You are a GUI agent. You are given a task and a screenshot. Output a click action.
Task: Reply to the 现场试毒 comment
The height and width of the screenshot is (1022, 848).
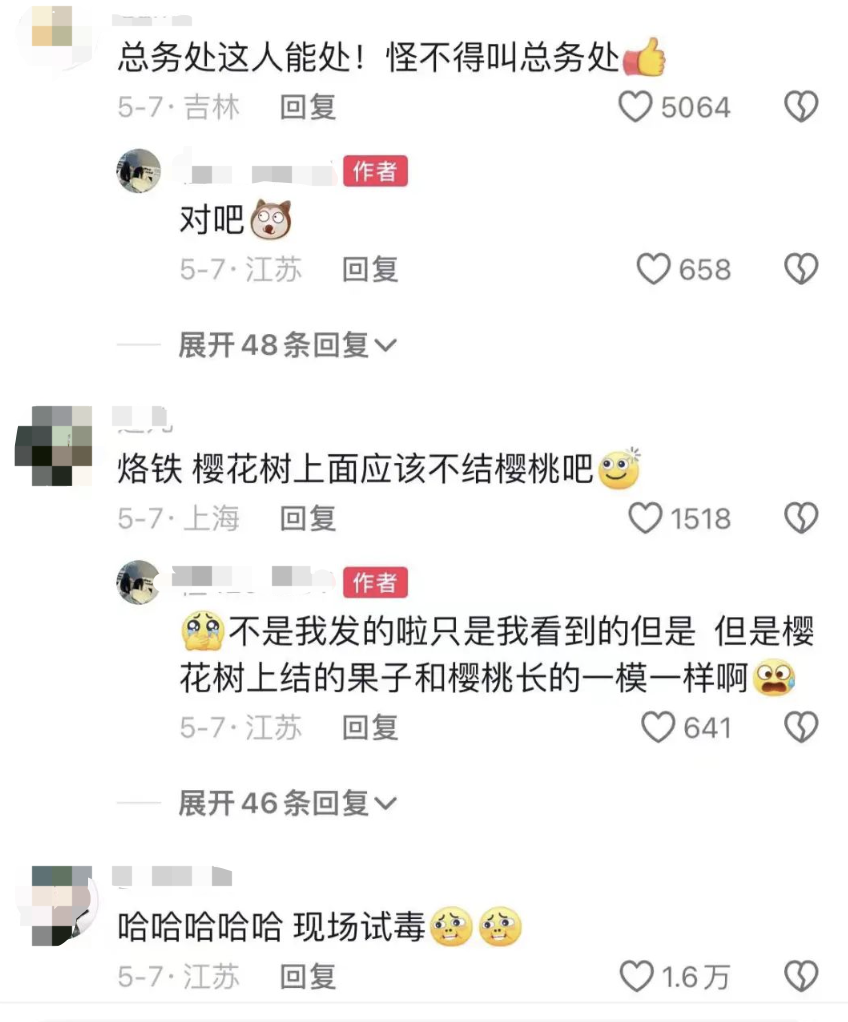pos(308,976)
